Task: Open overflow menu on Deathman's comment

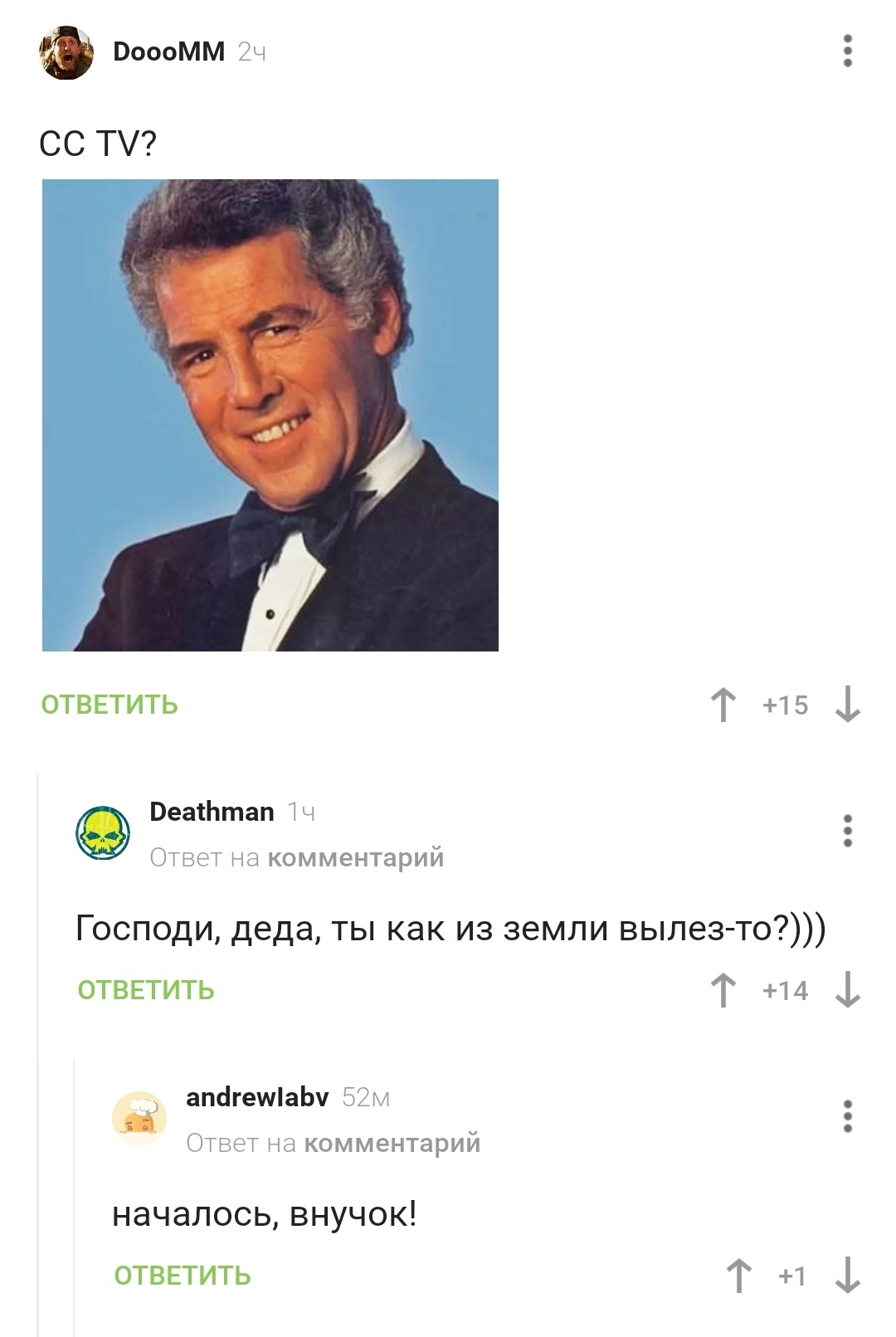Action: 847,831
